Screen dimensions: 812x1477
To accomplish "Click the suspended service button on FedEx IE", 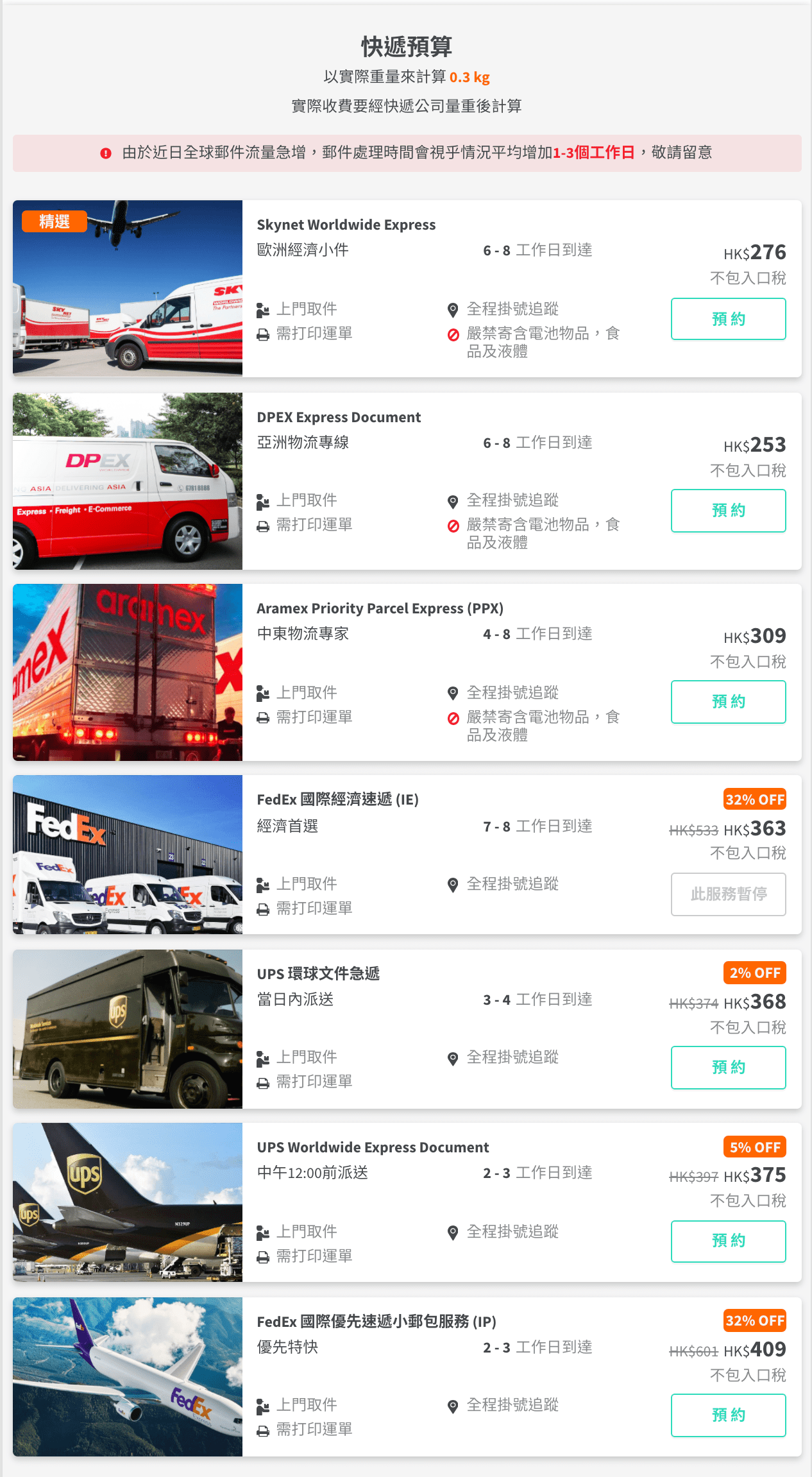I will coord(728,894).
